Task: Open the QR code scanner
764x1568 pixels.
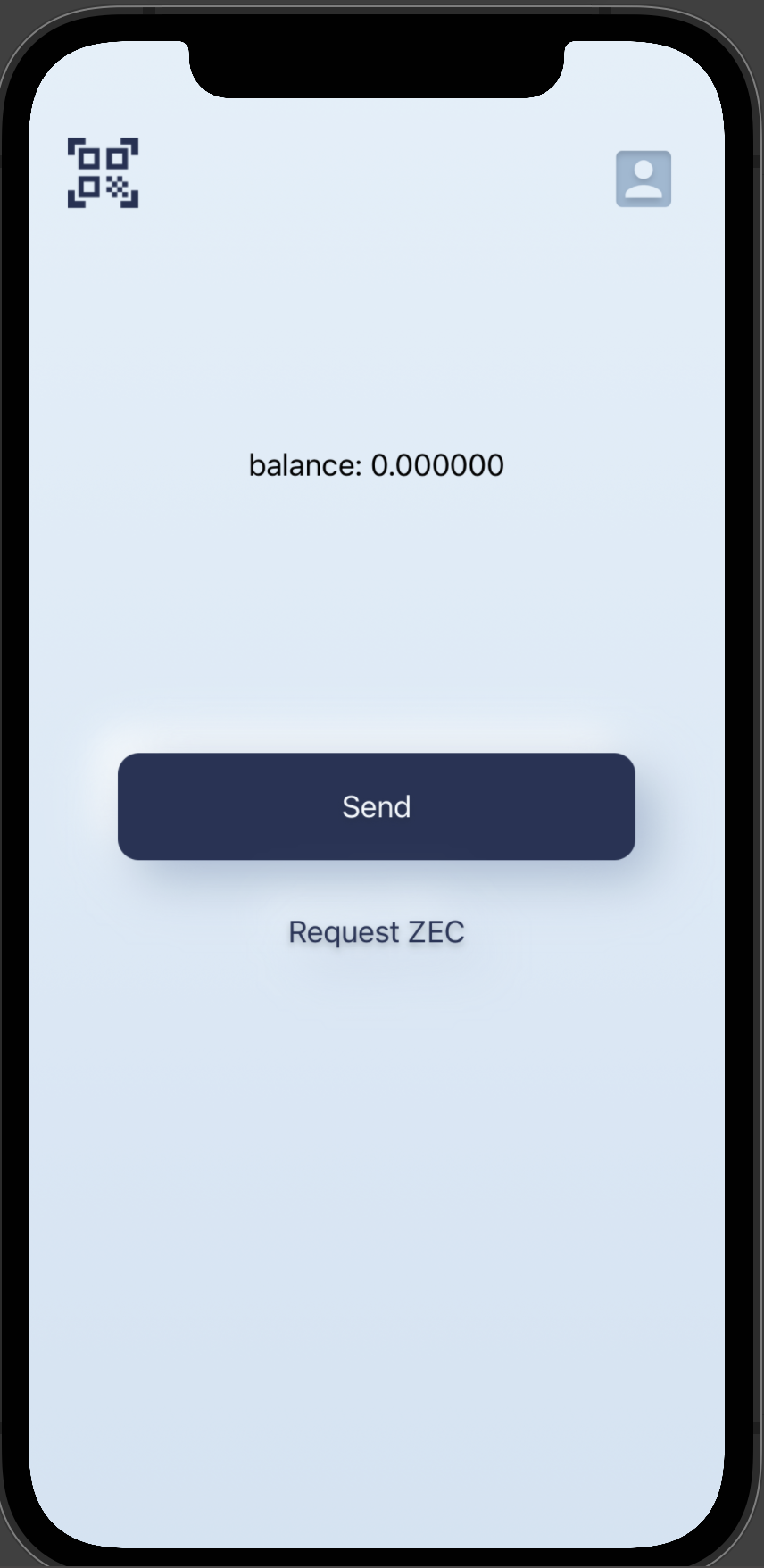Action: pyautogui.click(x=103, y=173)
